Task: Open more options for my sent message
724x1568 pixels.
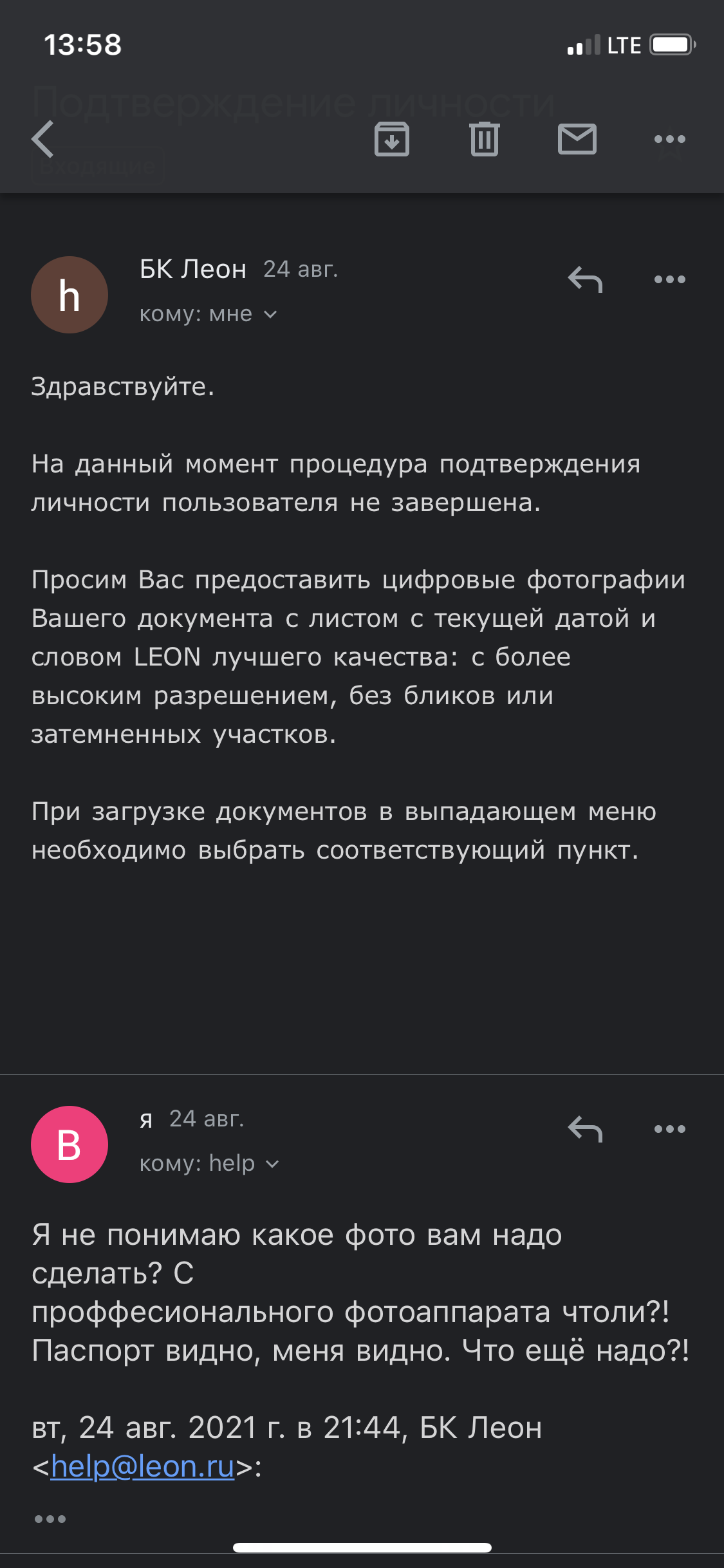Action: (x=669, y=1130)
